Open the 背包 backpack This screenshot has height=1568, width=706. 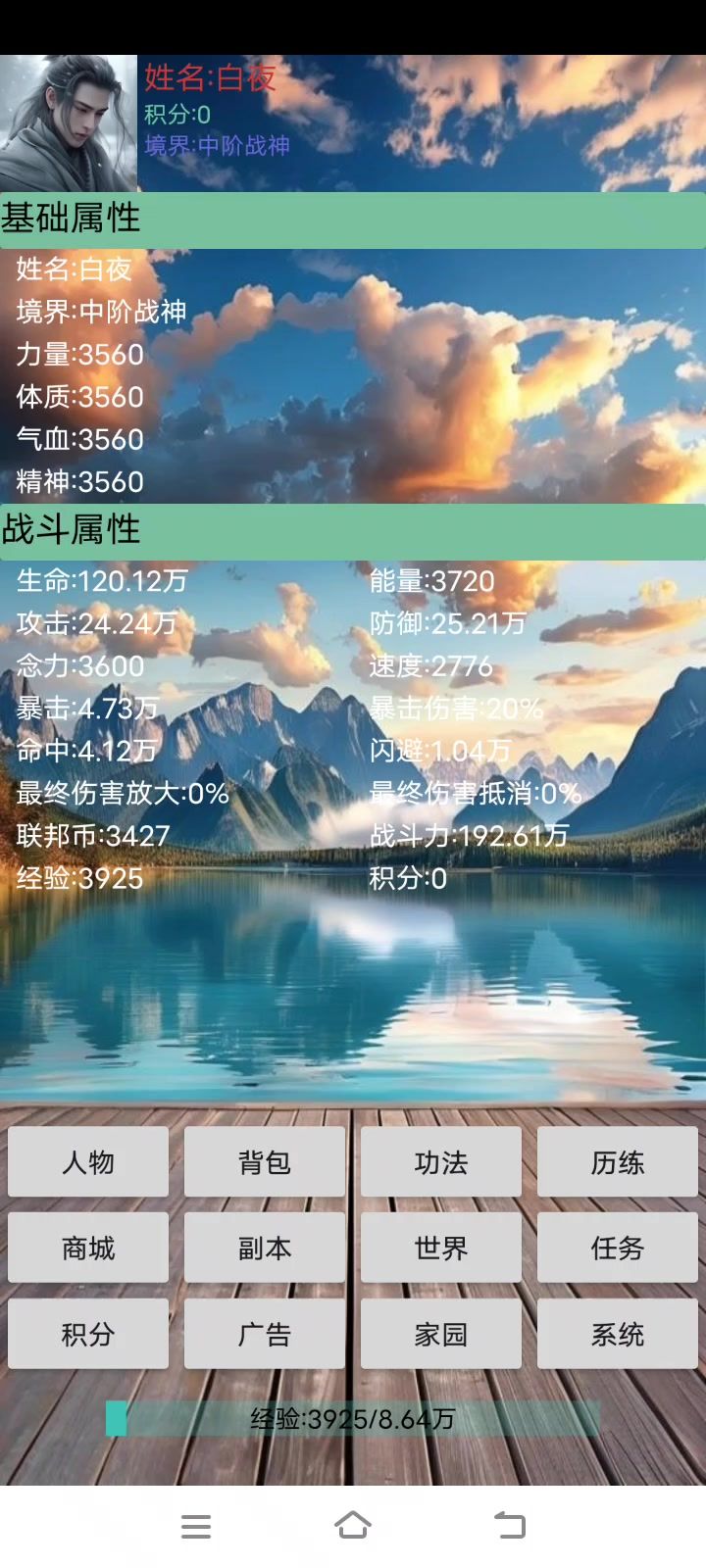click(265, 1162)
